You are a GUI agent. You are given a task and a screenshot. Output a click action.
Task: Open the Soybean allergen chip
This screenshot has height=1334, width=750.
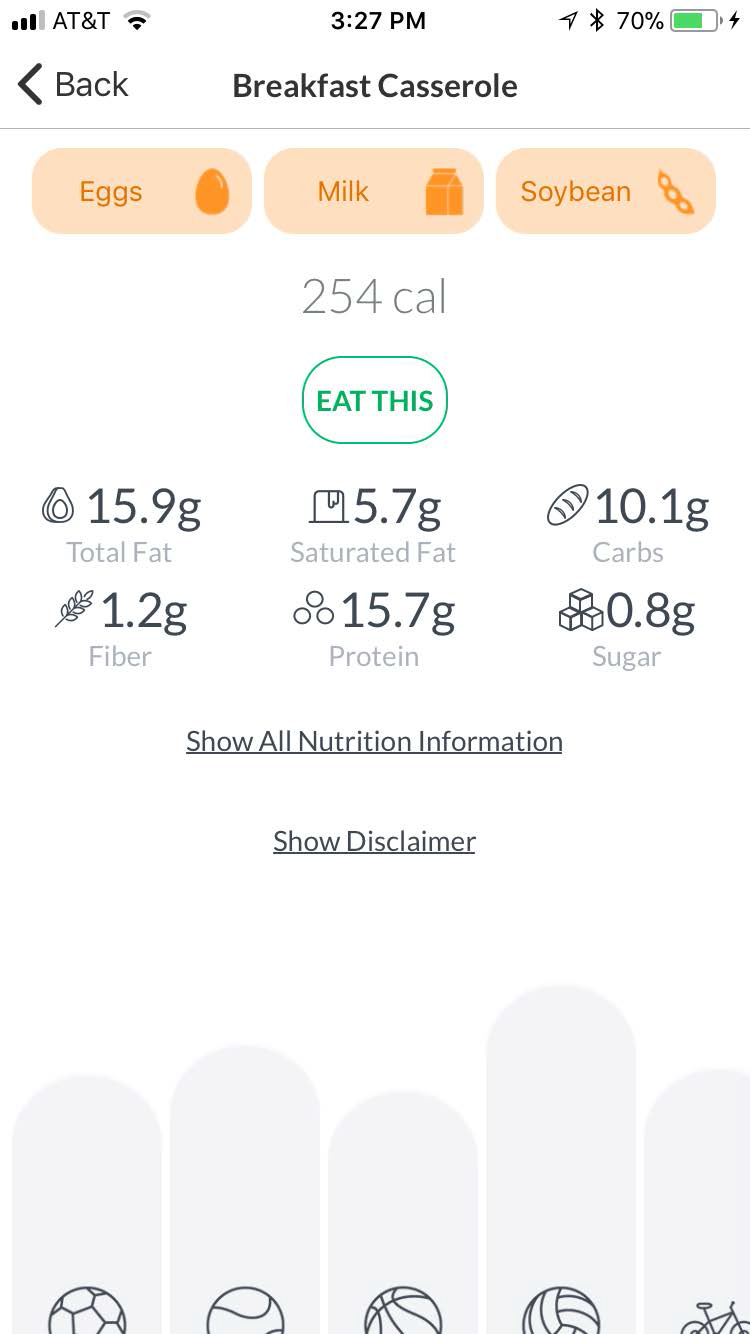tap(606, 191)
